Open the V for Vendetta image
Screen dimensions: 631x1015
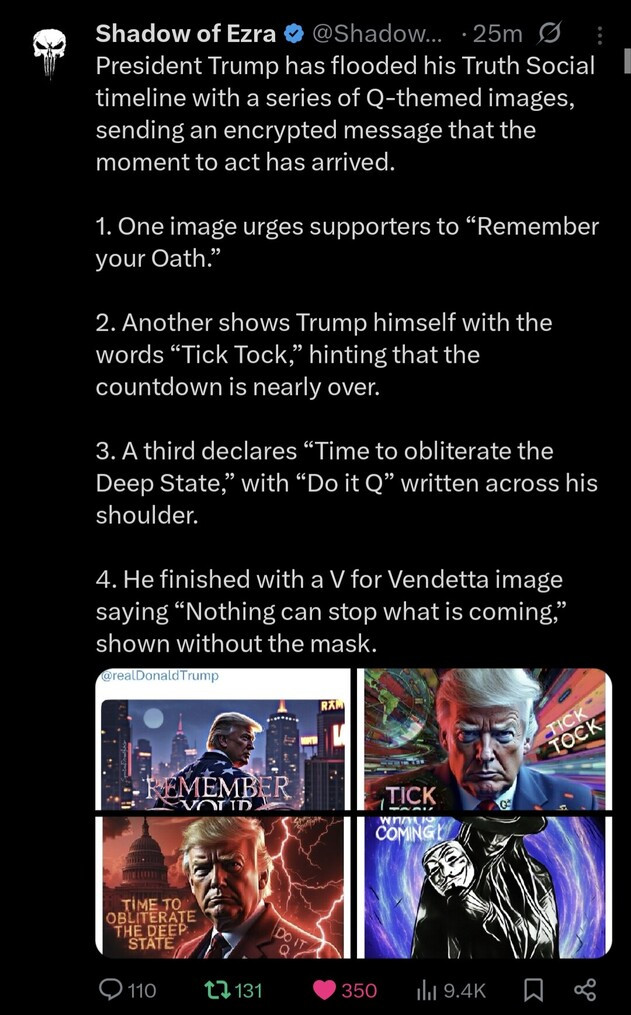pos(485,886)
